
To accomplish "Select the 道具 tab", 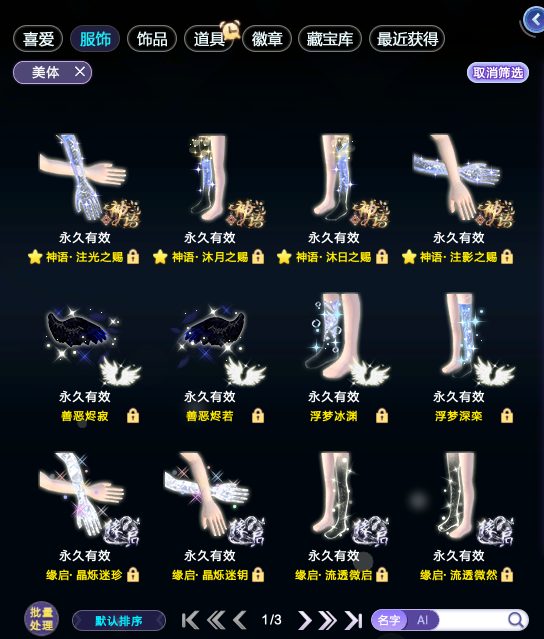I will pos(209,39).
